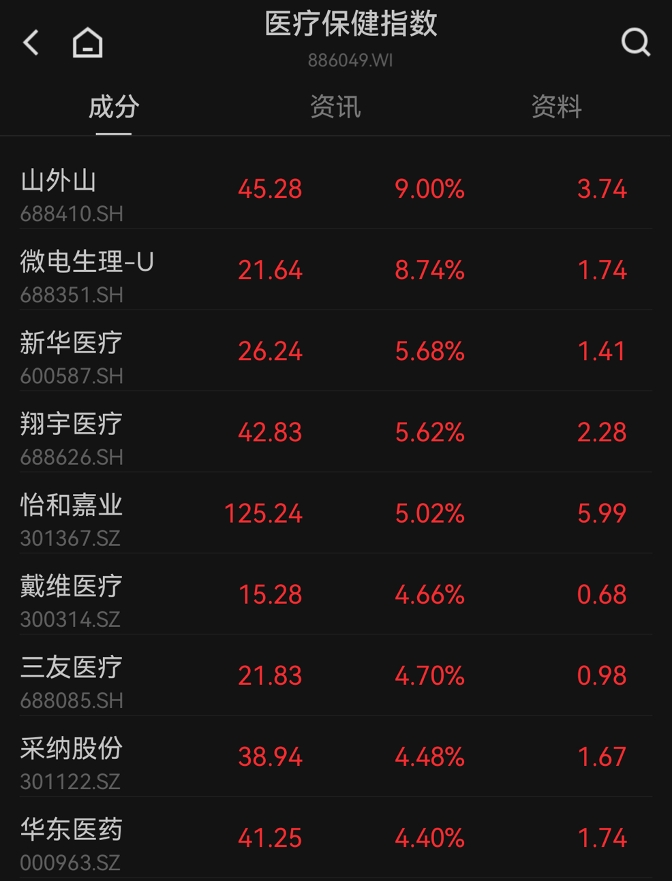View details for 新华医疗
The image size is (672, 881).
336,351
